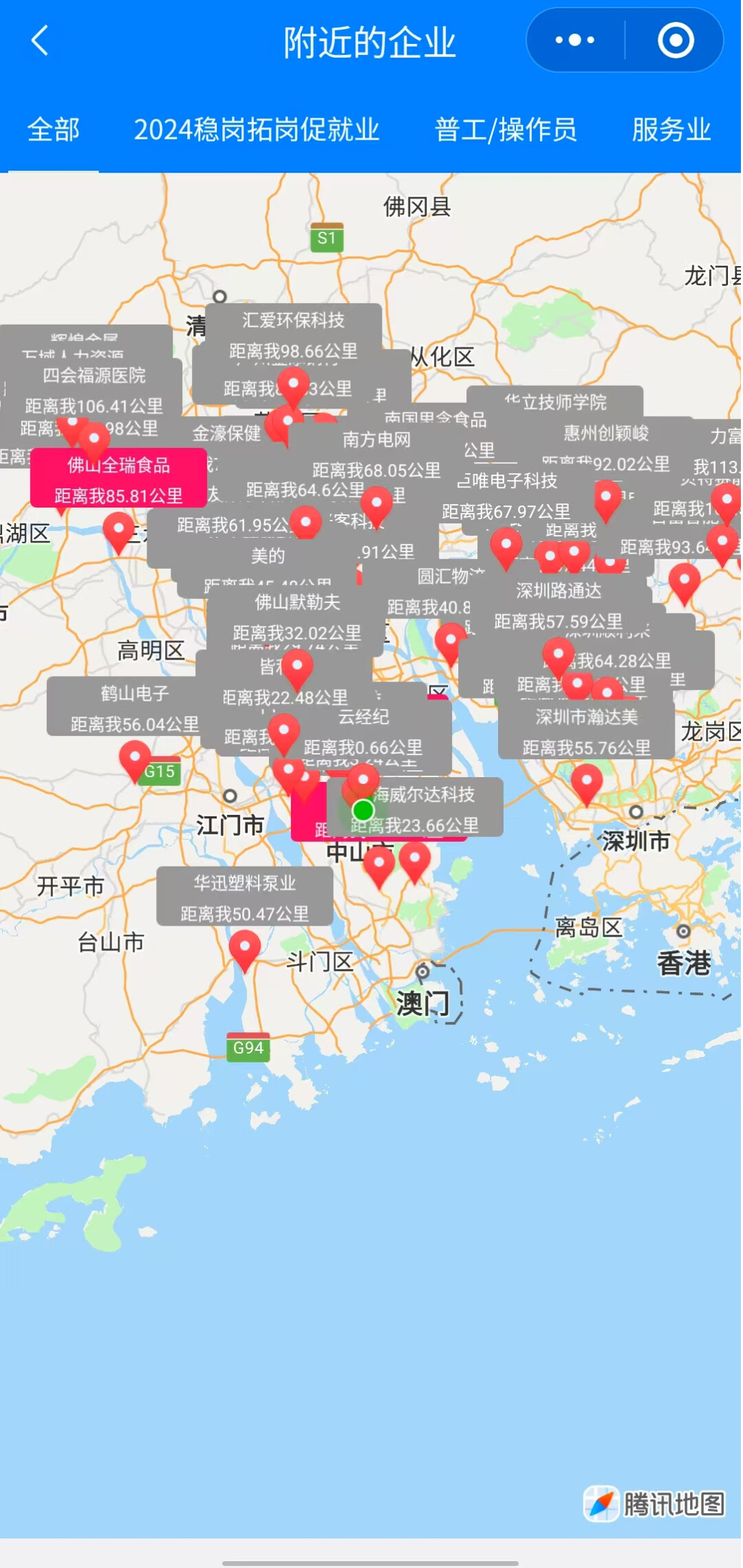Open the 深圳市瀚达美 enterprise callout

click(x=586, y=732)
